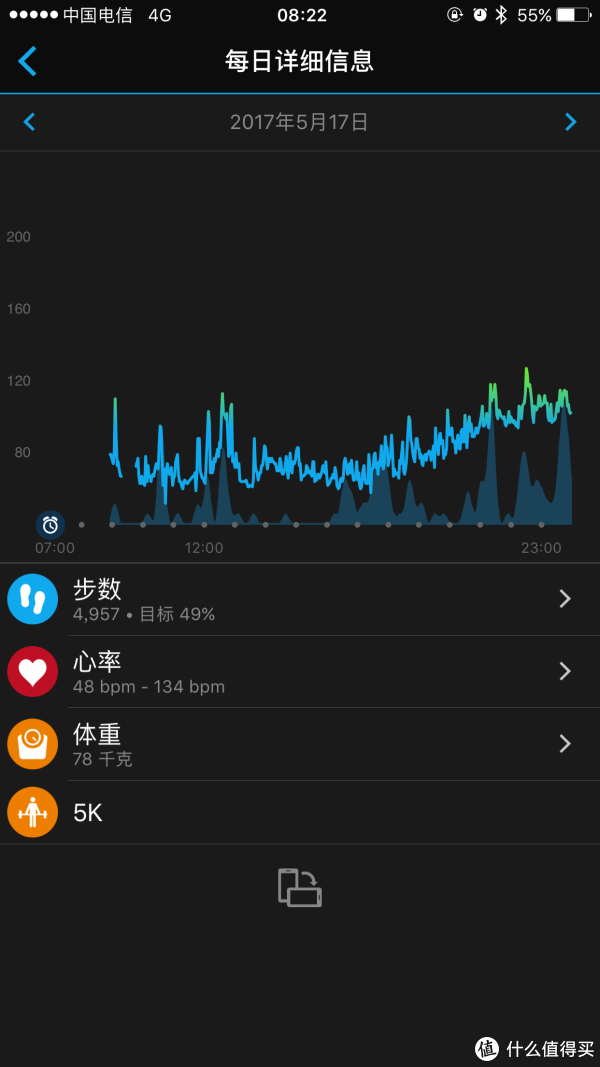The image size is (600, 1067).
Task: Open the 步数 steps row
Action: point(300,600)
